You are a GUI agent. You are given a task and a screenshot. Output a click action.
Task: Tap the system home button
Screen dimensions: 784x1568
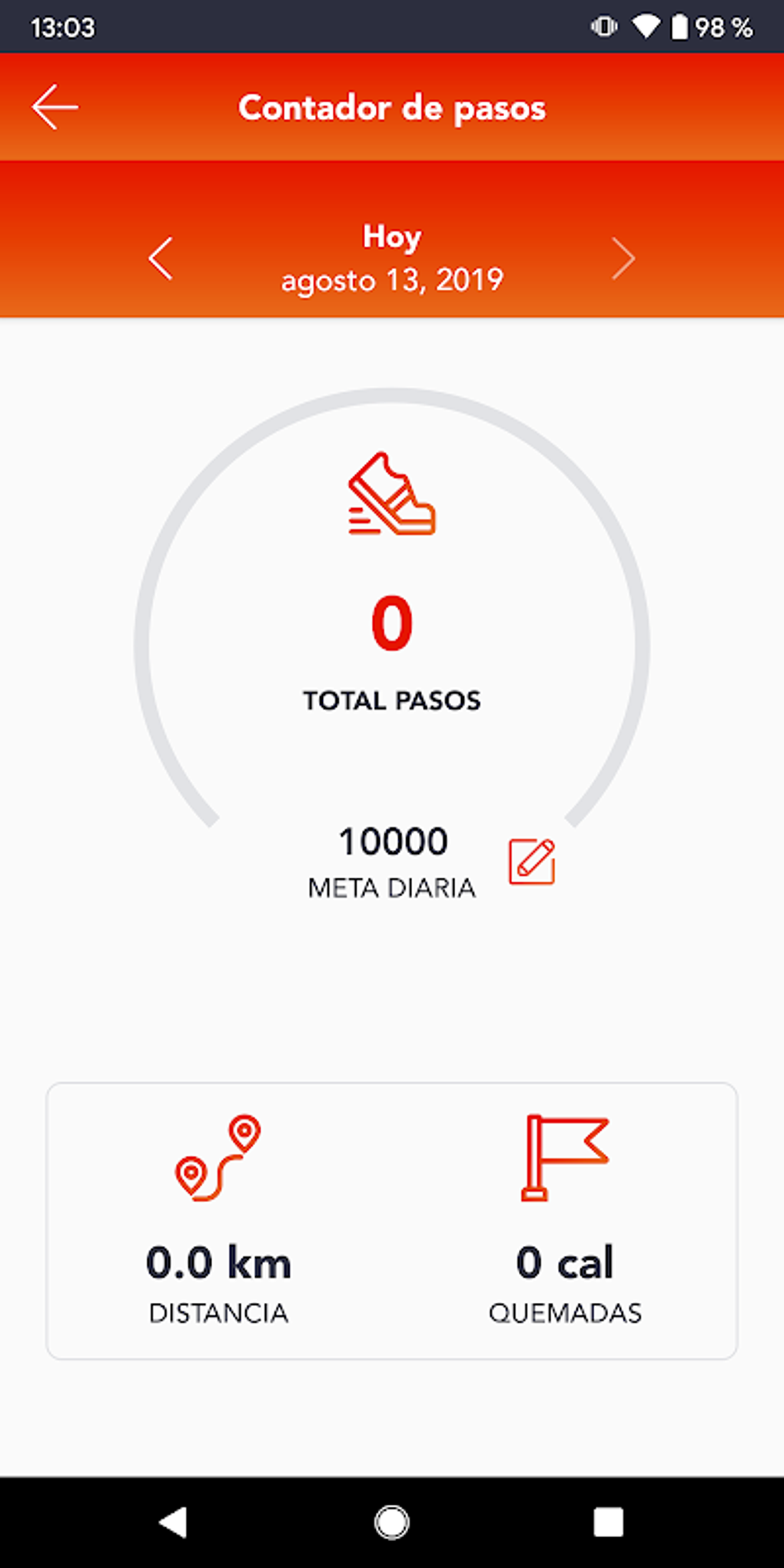coord(392,1522)
